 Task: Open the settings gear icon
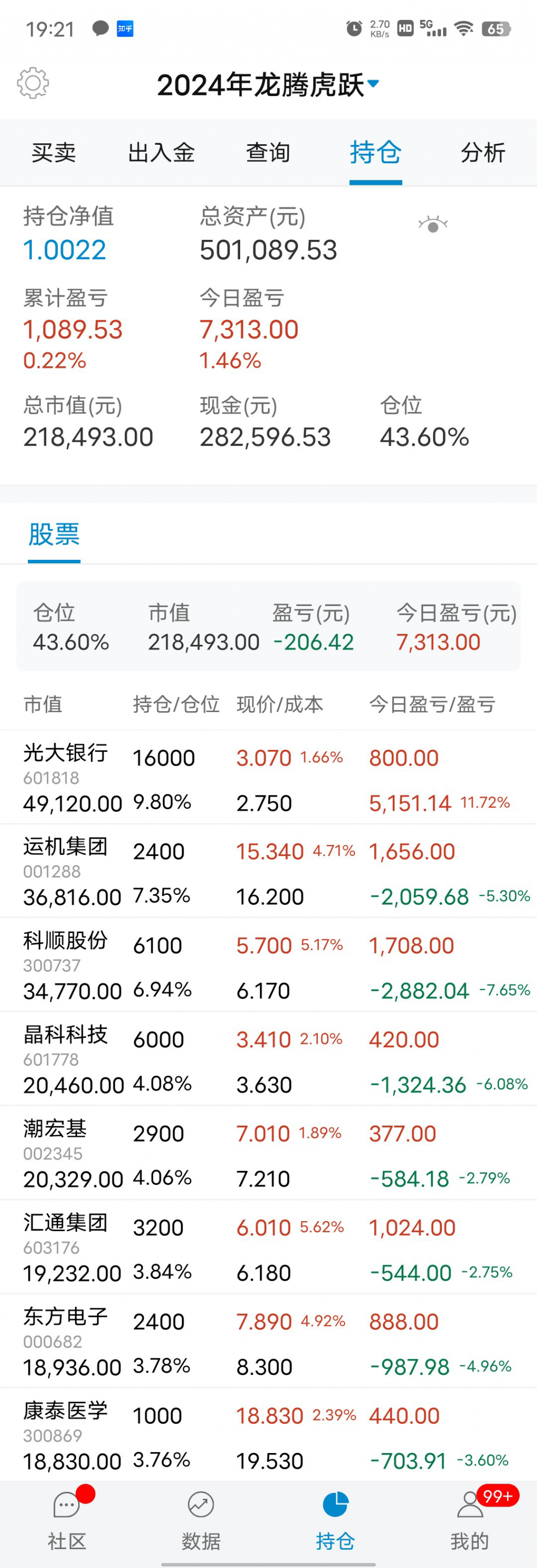pos(33,83)
